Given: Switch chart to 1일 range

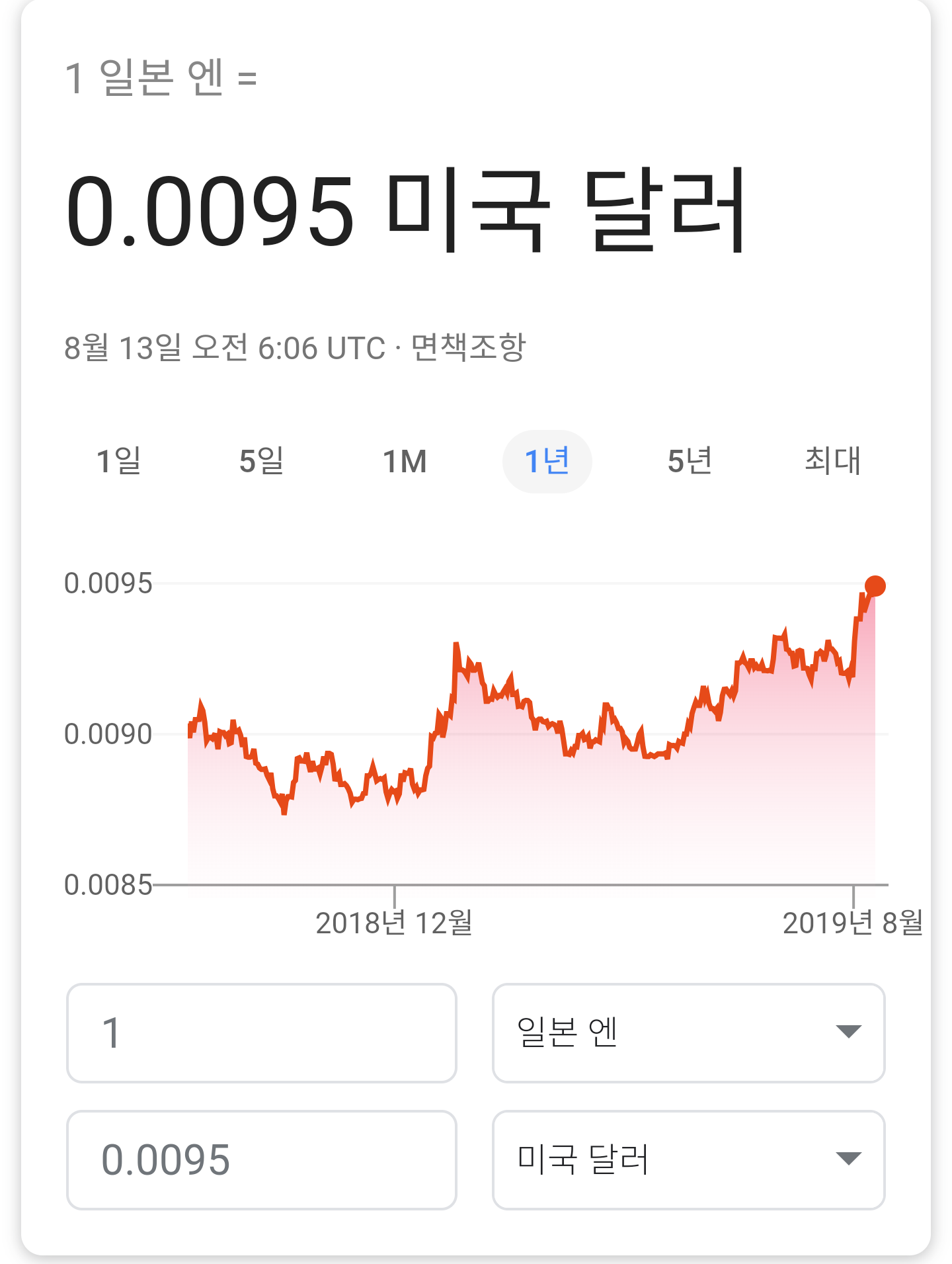Looking at the screenshot, I should tap(119, 461).
